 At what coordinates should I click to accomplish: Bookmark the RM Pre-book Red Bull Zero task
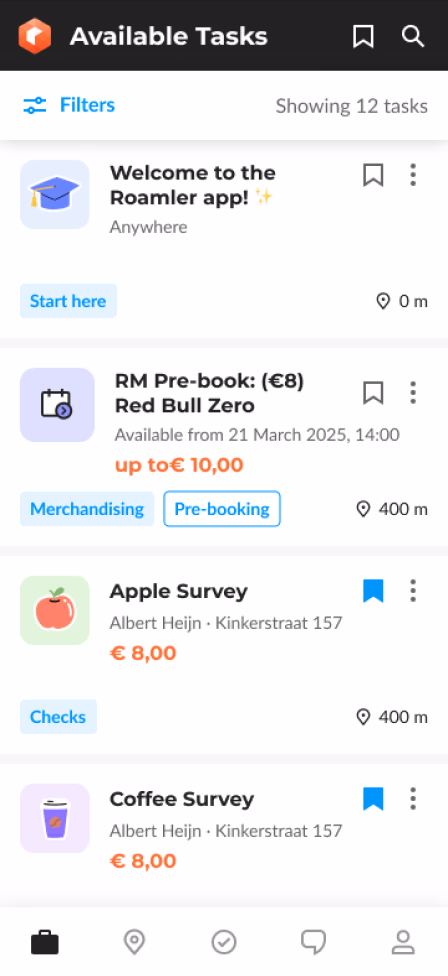373,393
